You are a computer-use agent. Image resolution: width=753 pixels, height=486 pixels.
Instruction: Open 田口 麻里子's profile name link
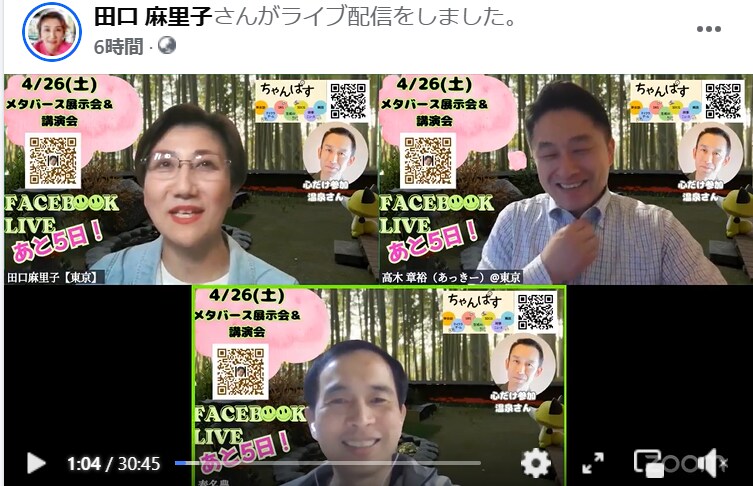tap(151, 20)
